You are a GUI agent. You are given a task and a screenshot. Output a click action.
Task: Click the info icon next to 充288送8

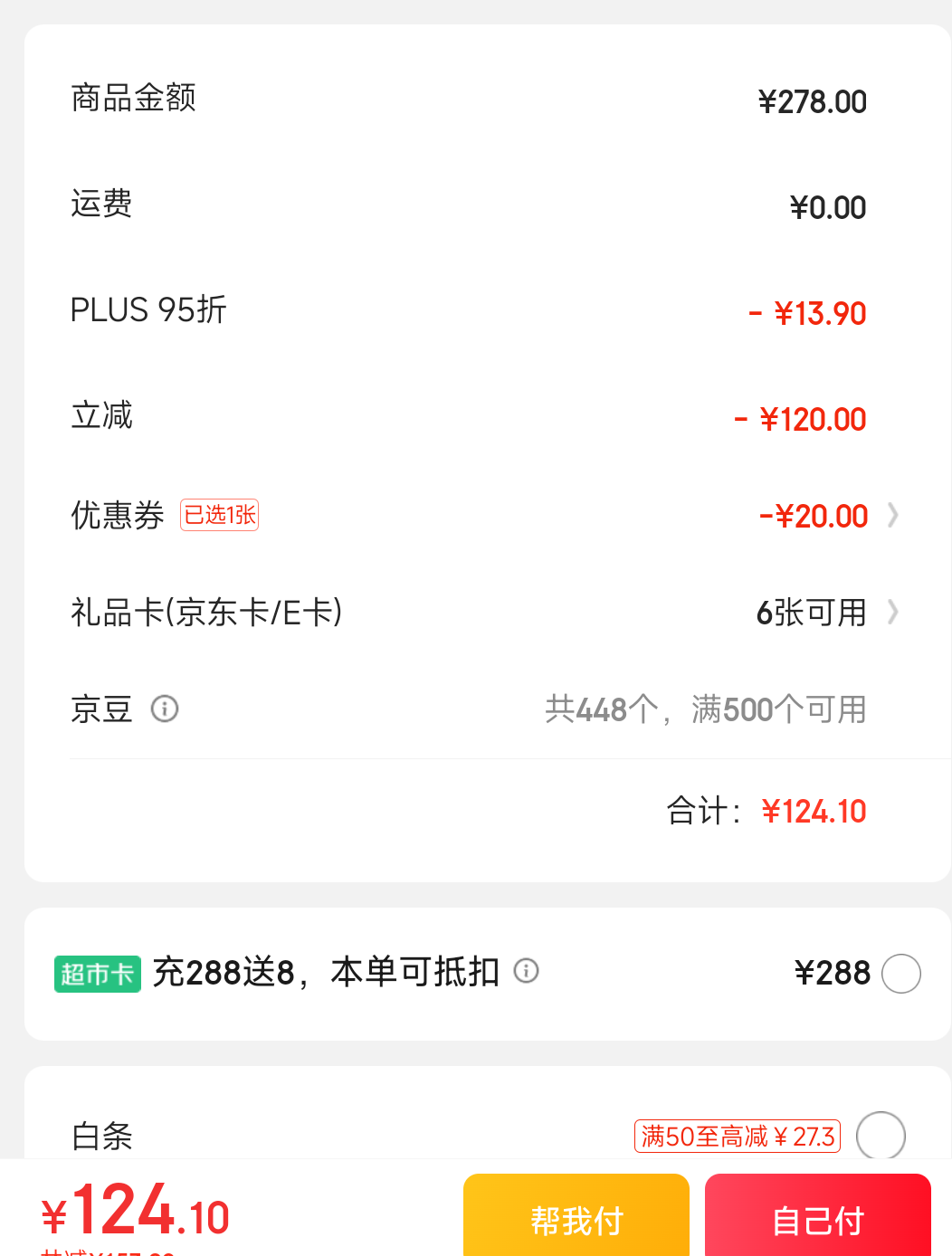(528, 971)
